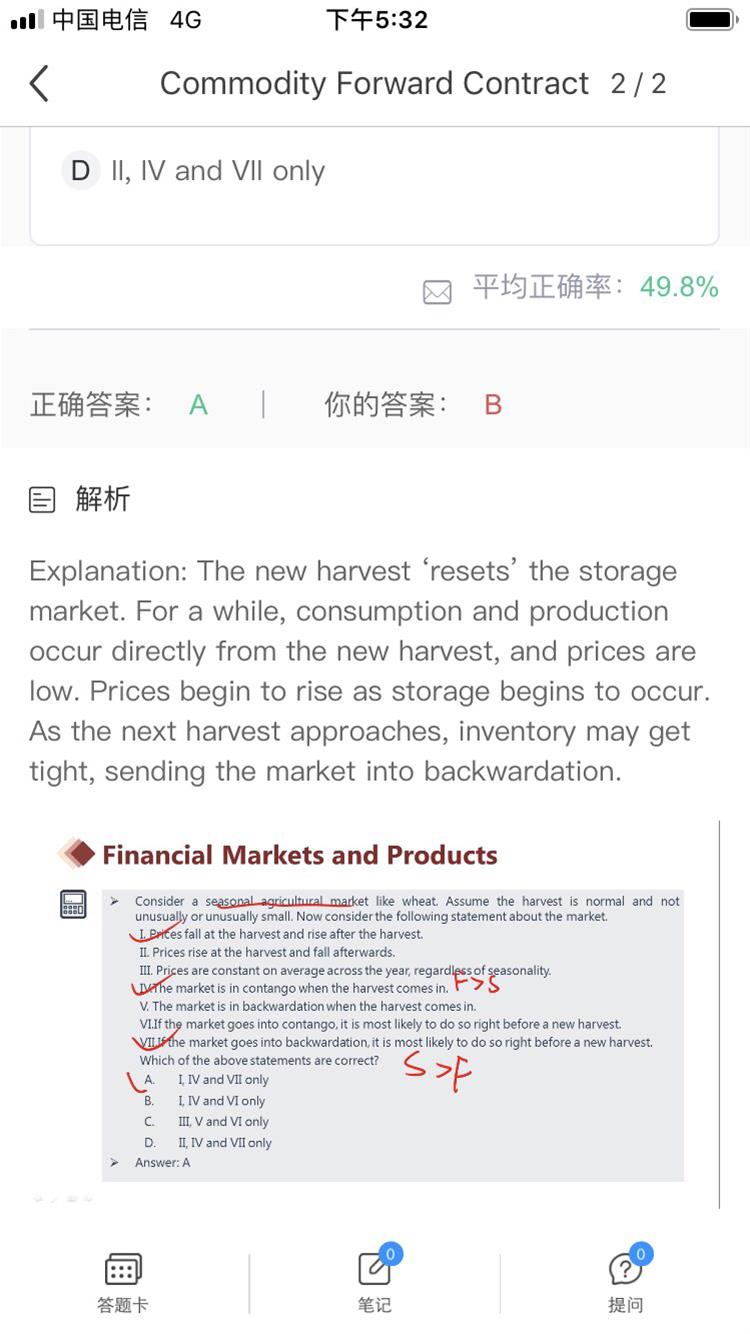Open 笔记 notes
Image resolution: width=750 pixels, height=1334 pixels.
(375, 1282)
